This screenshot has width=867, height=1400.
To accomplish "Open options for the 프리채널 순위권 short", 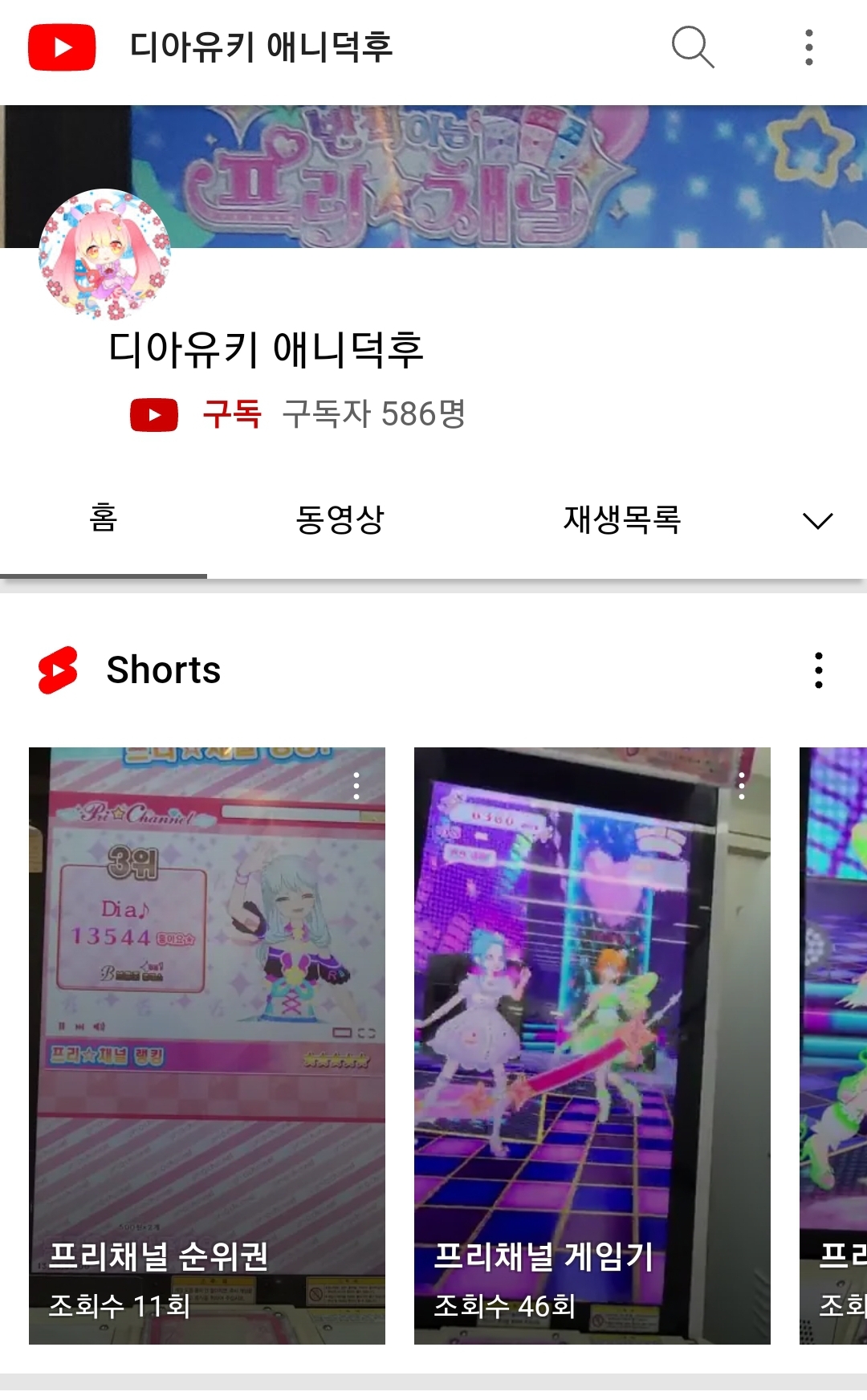I will point(356,786).
